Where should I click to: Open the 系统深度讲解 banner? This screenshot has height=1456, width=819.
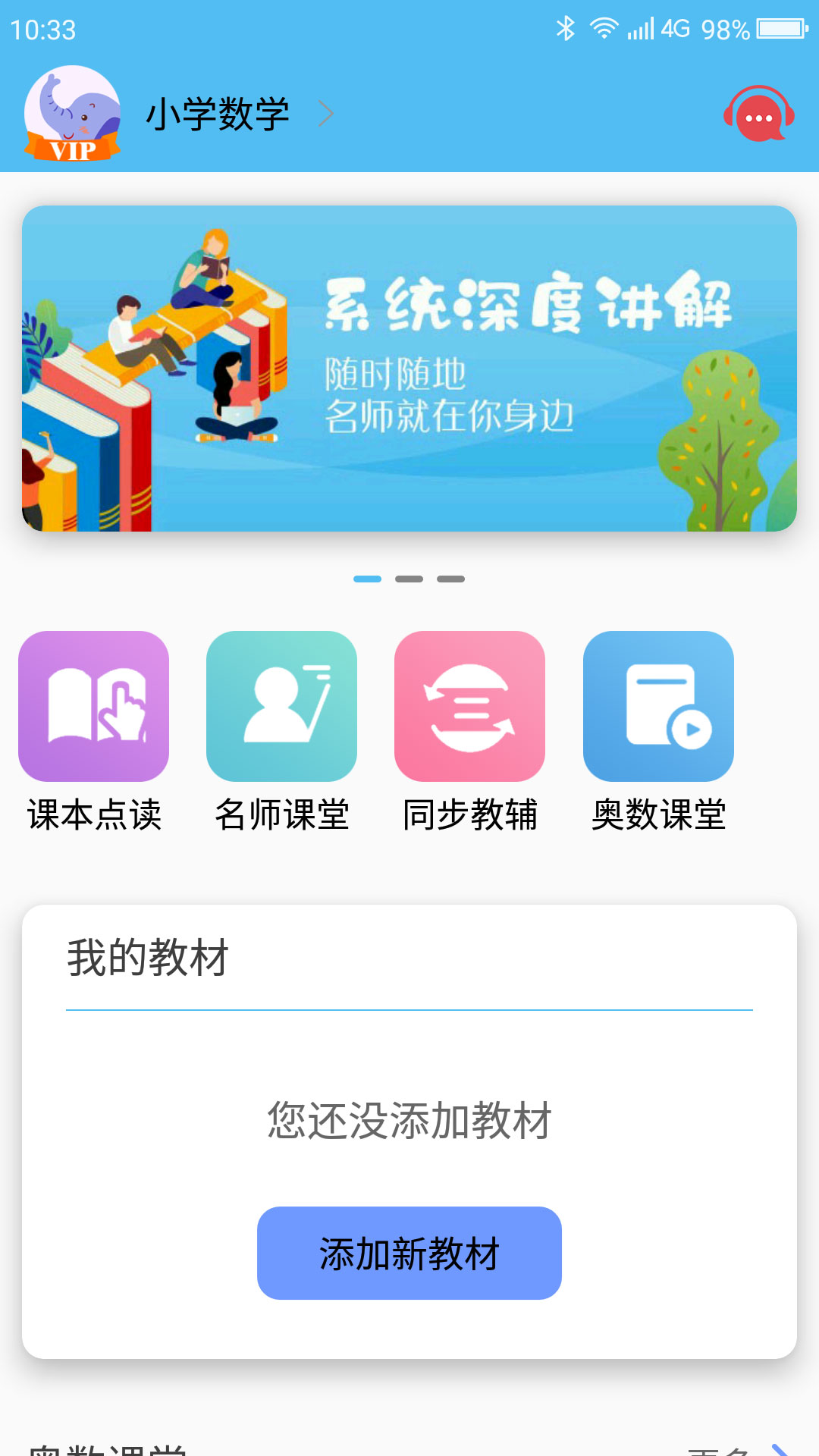tap(409, 369)
